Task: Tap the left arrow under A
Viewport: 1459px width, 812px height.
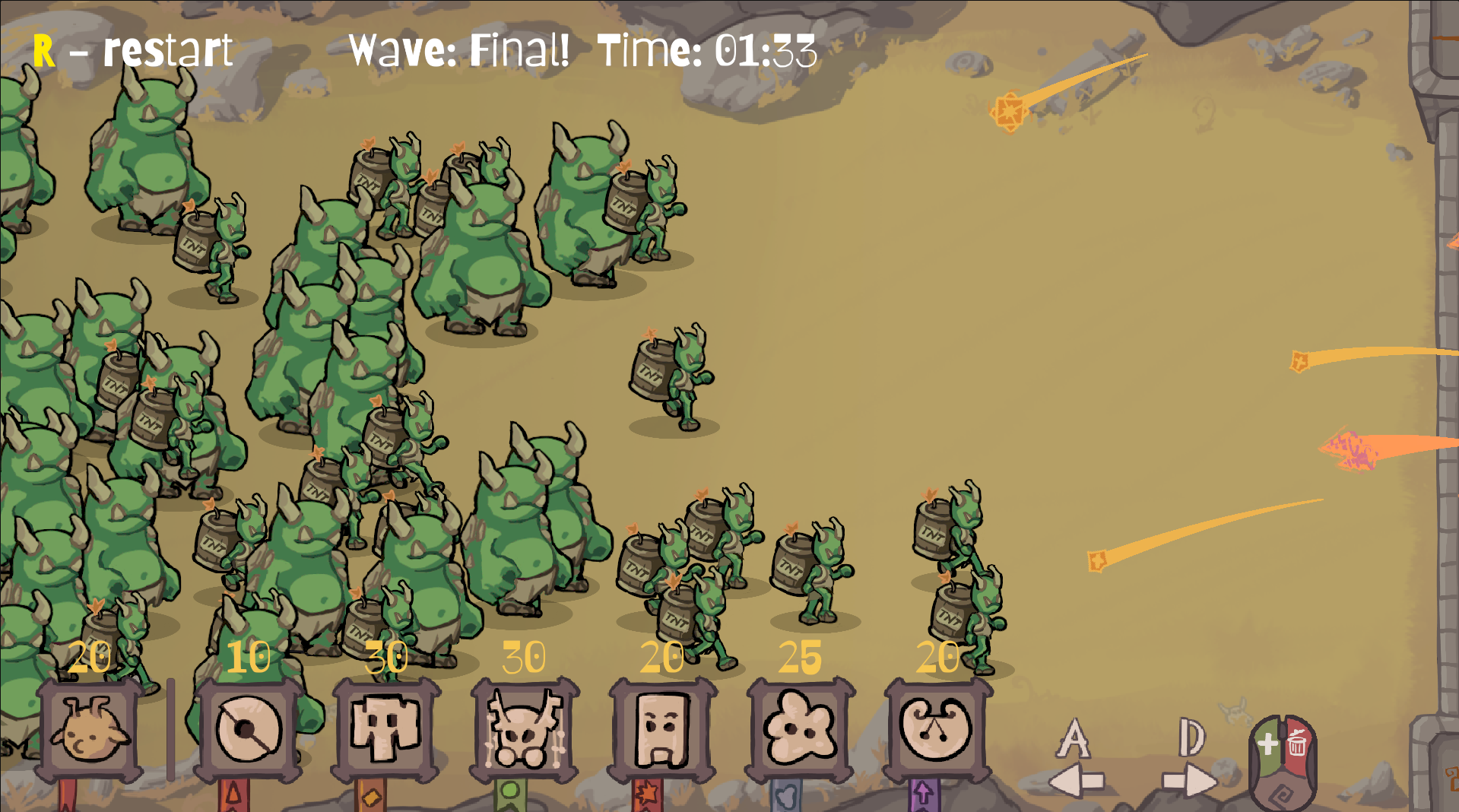Action: pos(1076,779)
